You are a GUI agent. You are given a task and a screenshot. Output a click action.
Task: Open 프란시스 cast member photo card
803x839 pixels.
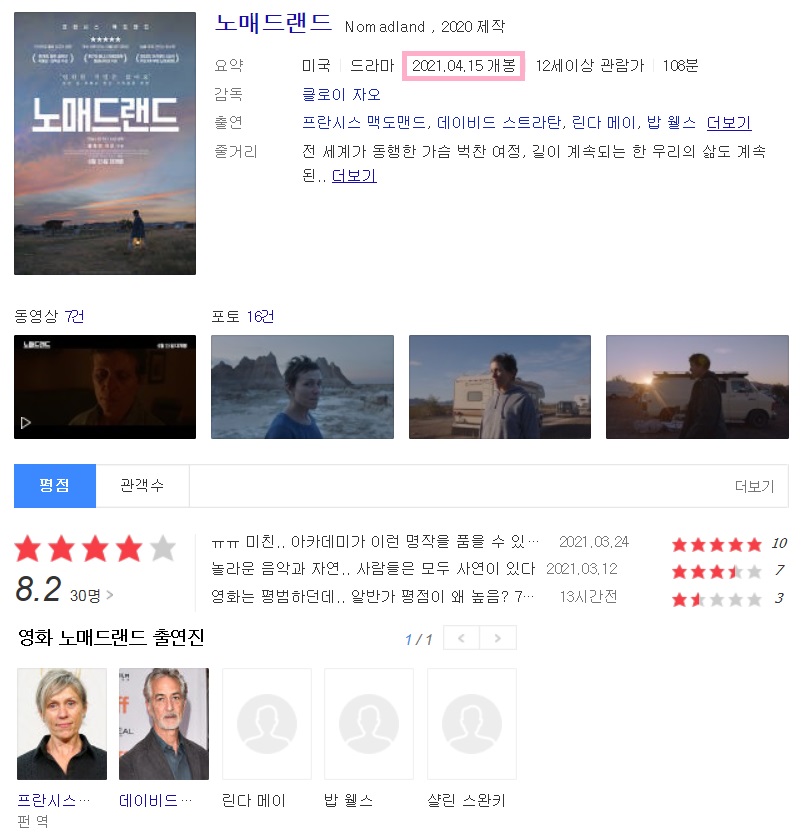coord(62,724)
